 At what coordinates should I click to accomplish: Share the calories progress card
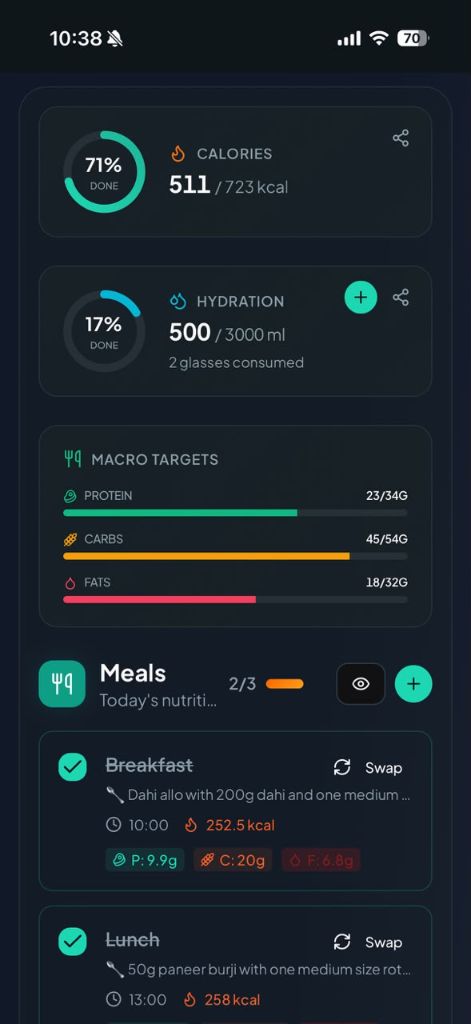pyautogui.click(x=400, y=138)
